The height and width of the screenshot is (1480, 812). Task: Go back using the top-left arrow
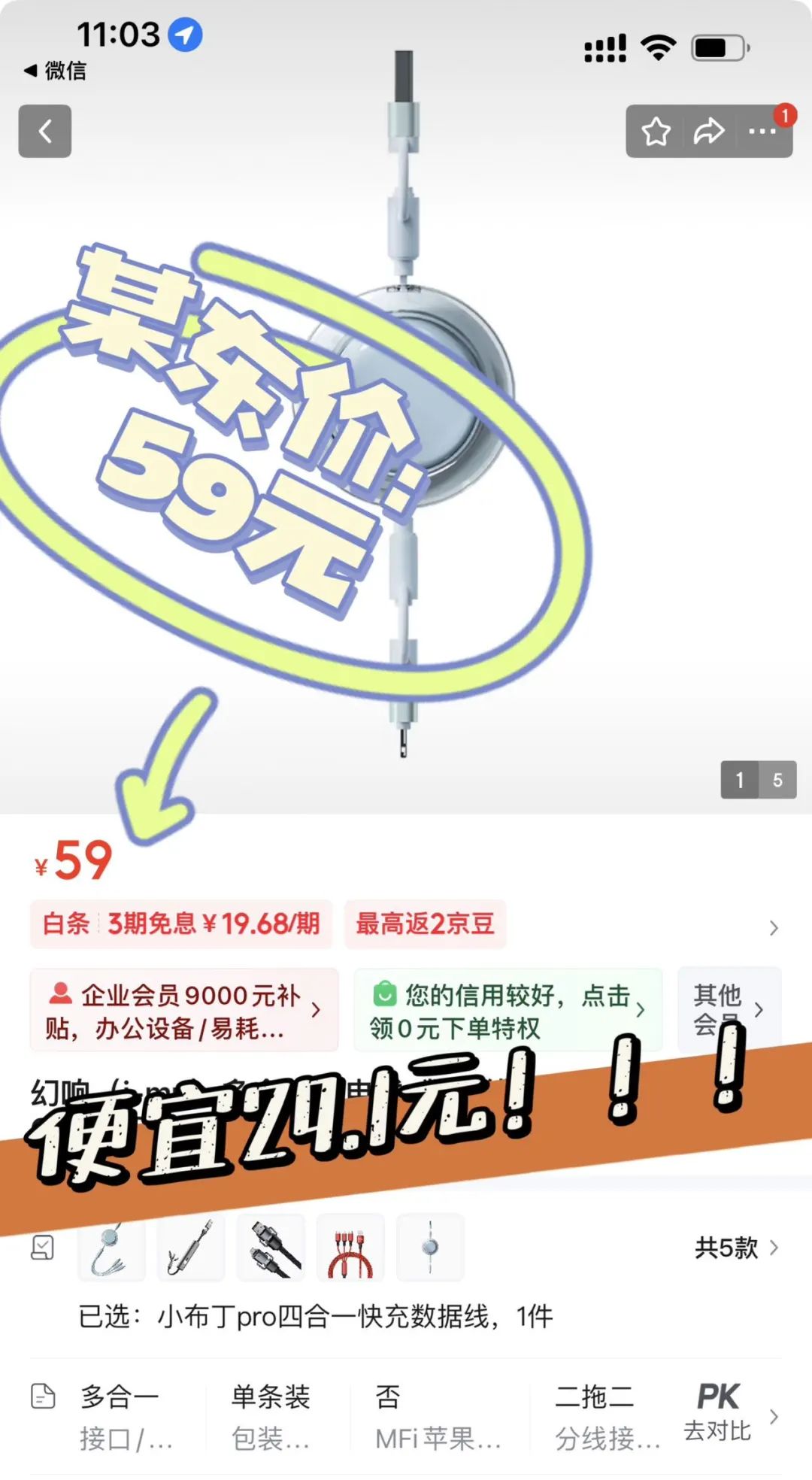point(45,131)
